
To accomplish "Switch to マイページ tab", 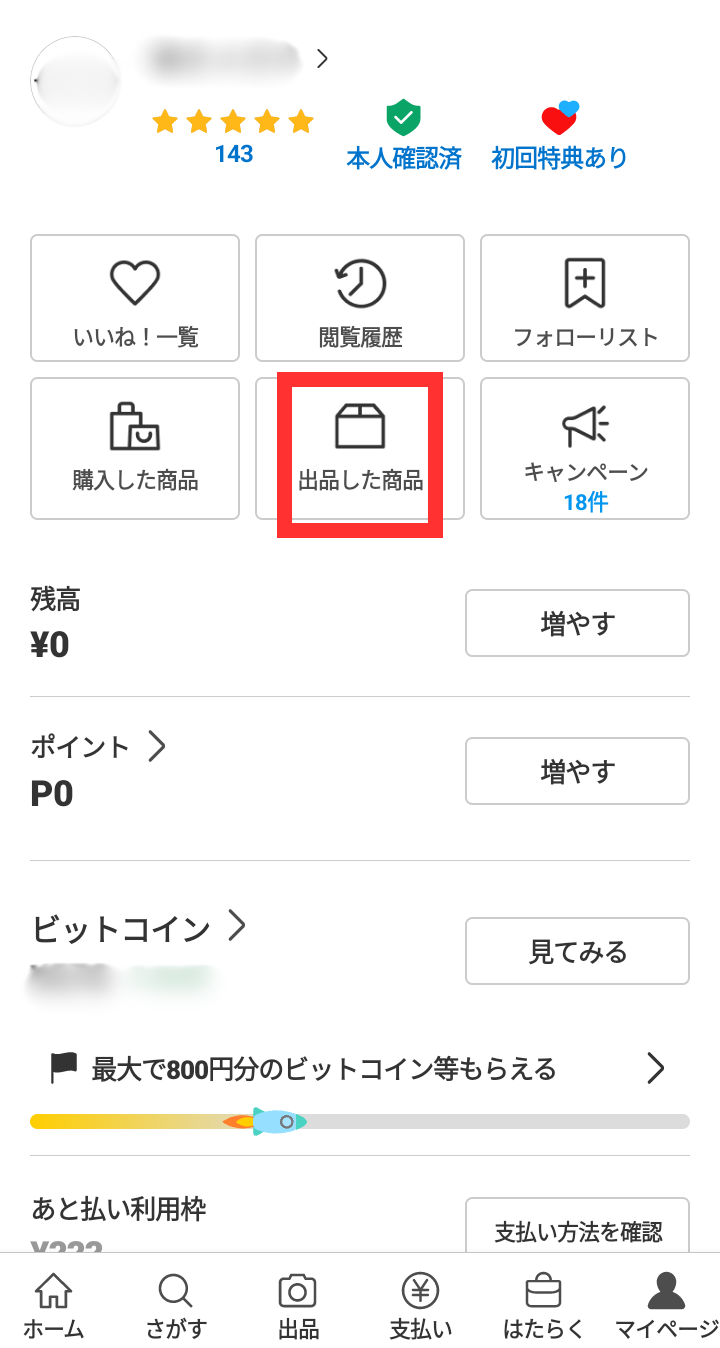I will click(666, 1298).
